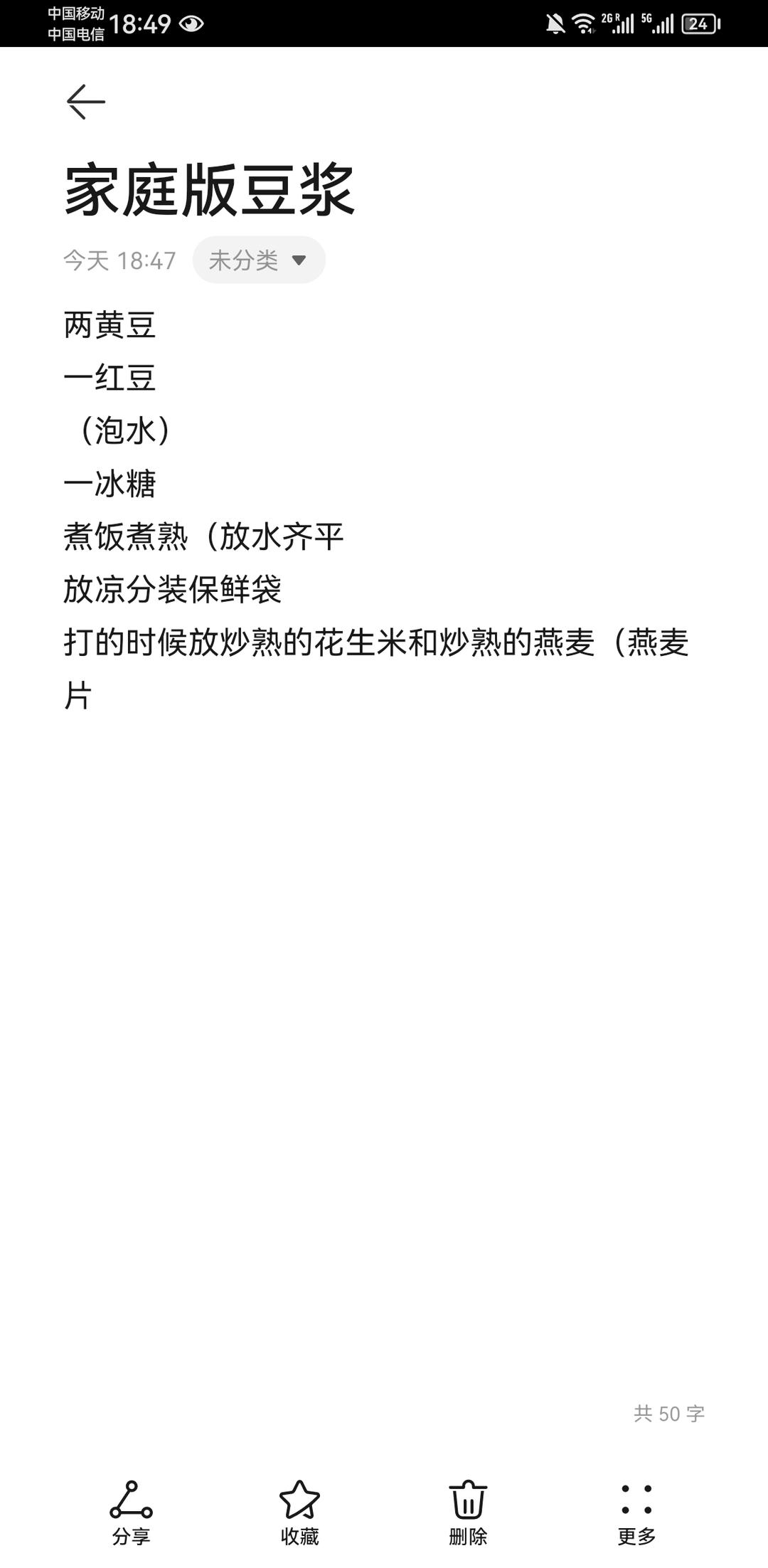This screenshot has height=1568, width=768.
Task: Delete the note using 删除
Action: coord(468,1513)
